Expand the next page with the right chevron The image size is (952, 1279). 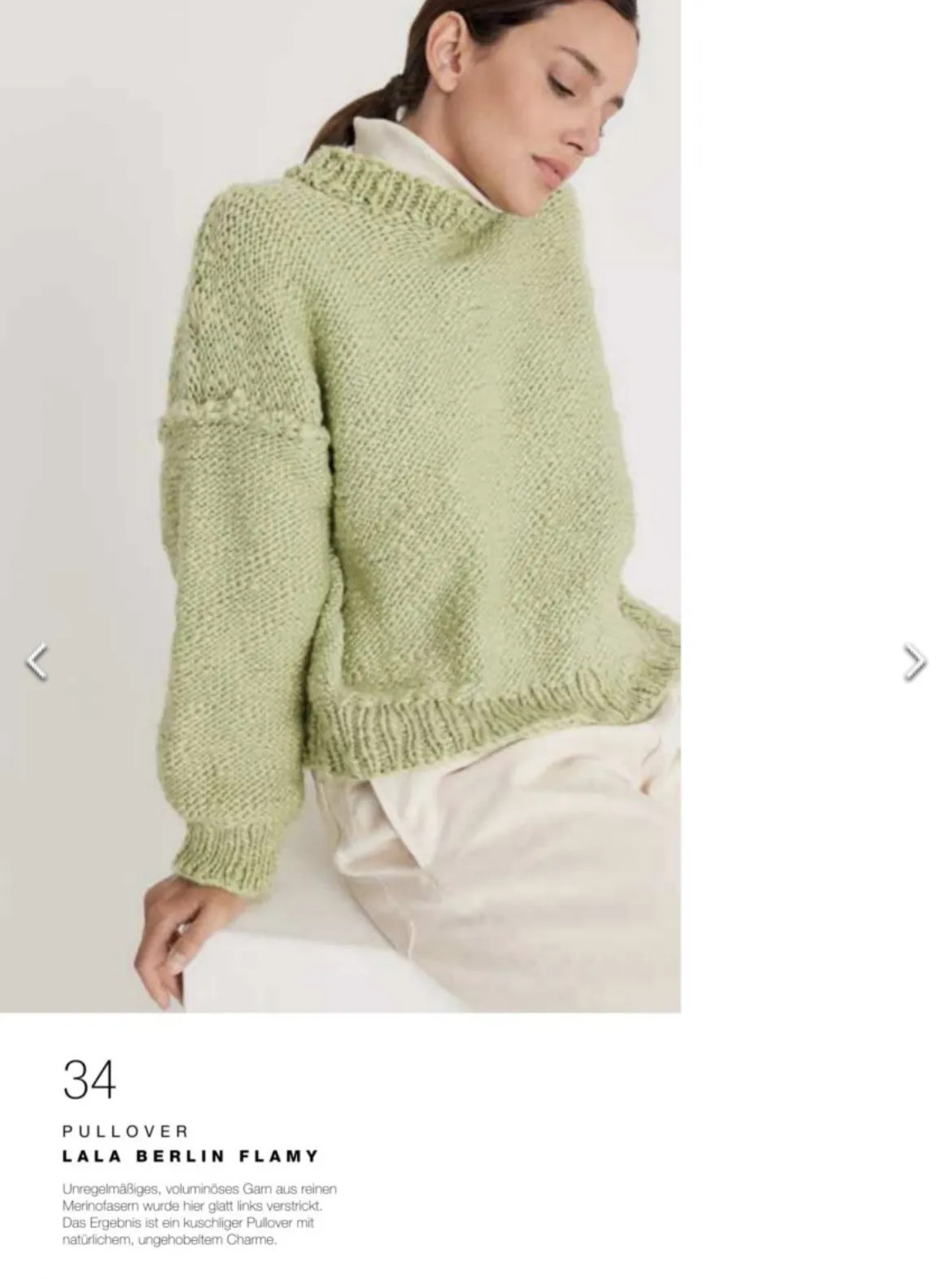tap(913, 661)
